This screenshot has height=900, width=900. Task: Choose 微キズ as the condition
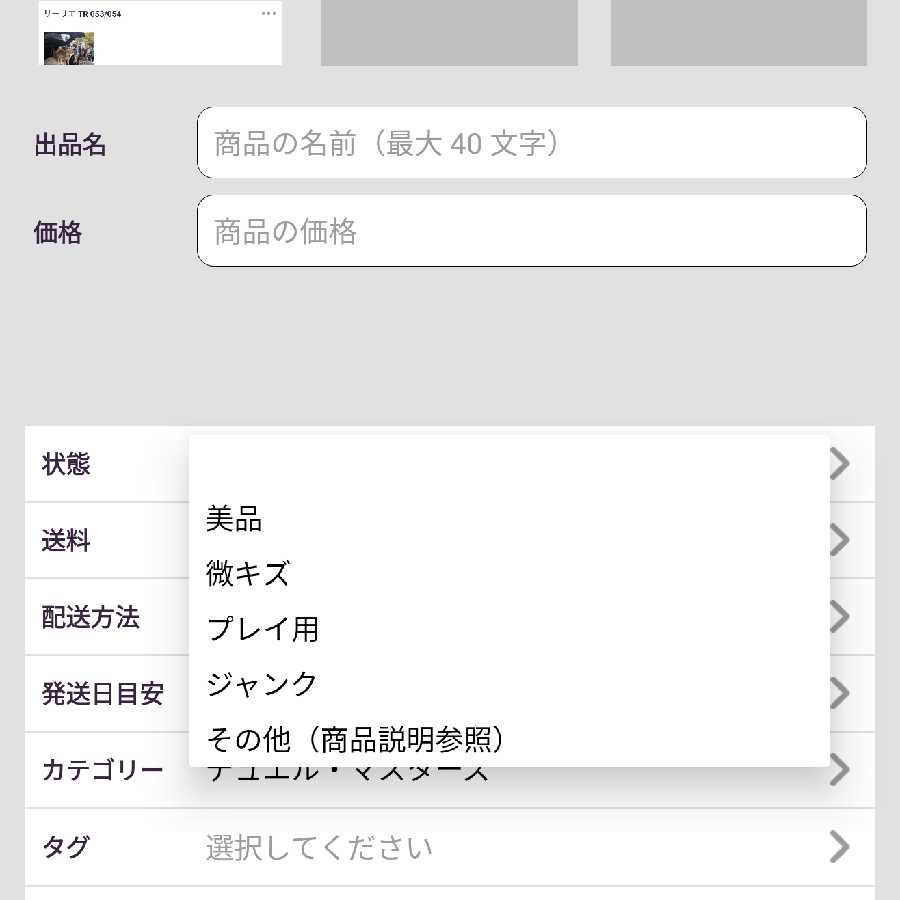coord(248,574)
